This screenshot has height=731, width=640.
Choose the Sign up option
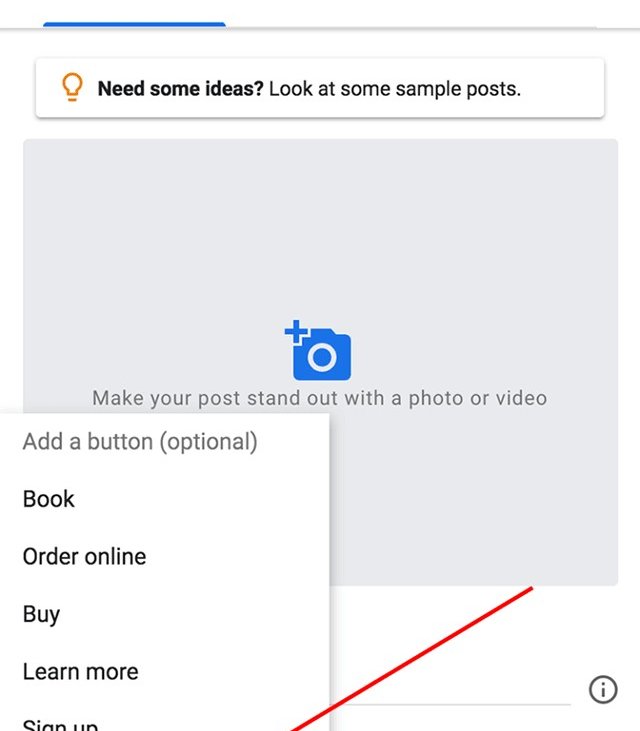(x=60, y=724)
